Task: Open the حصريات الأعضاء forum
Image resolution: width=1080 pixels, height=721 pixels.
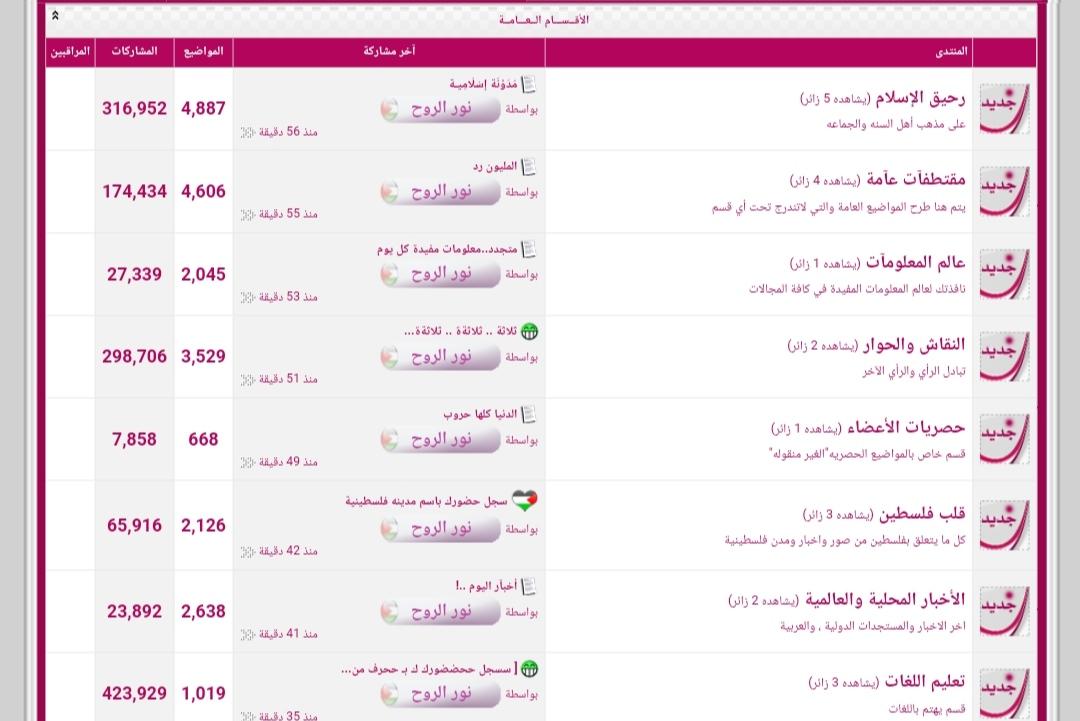Action: 906,428
